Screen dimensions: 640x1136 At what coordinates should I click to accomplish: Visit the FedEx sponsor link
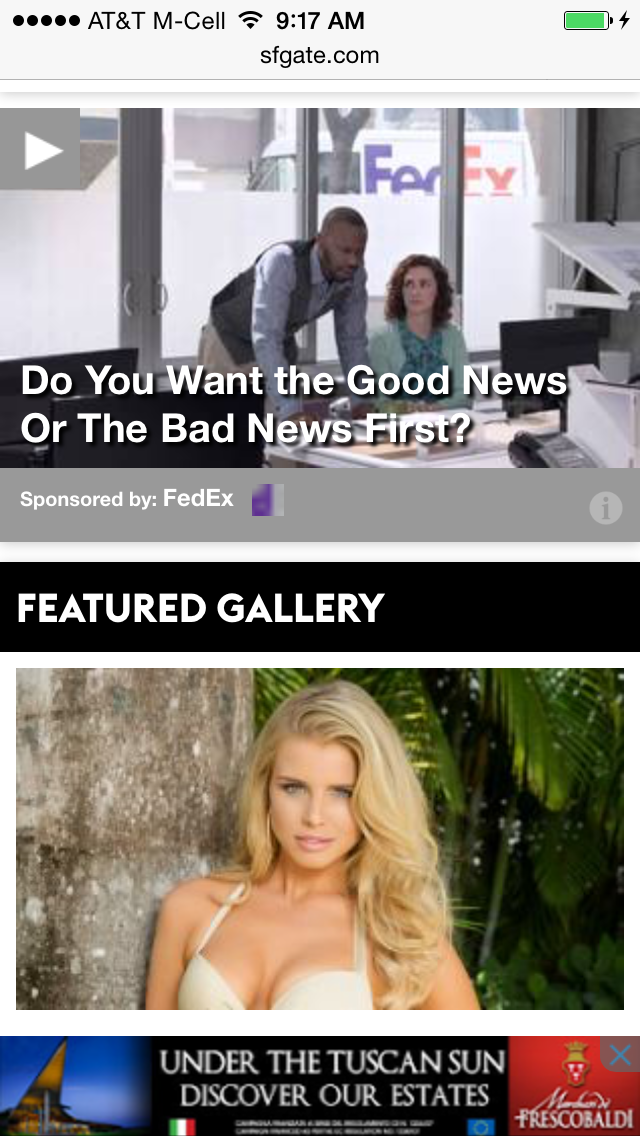coord(198,498)
